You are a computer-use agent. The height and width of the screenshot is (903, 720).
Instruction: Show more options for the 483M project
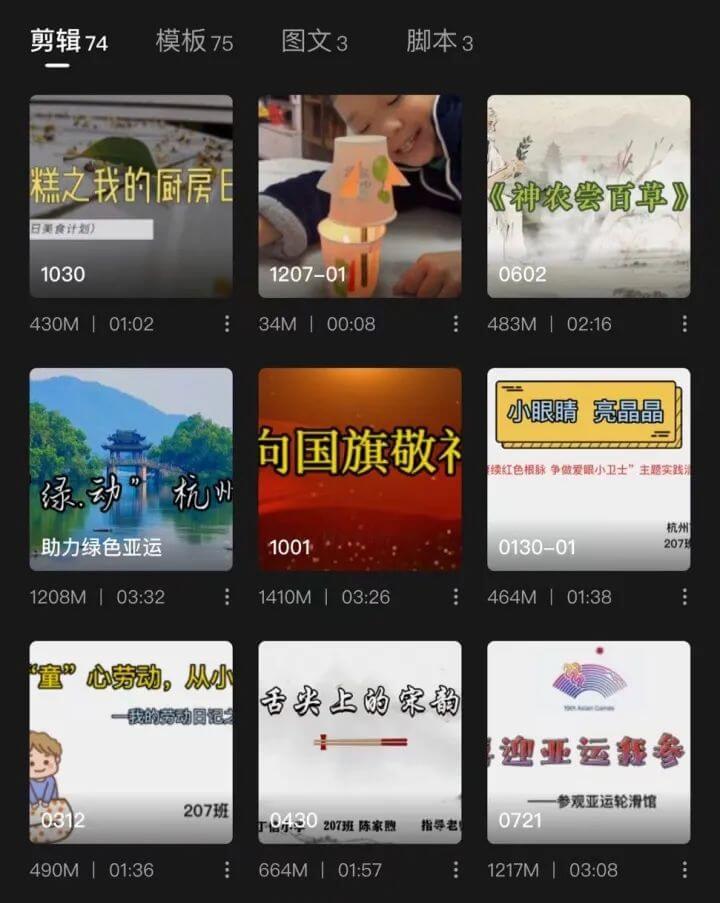684,324
